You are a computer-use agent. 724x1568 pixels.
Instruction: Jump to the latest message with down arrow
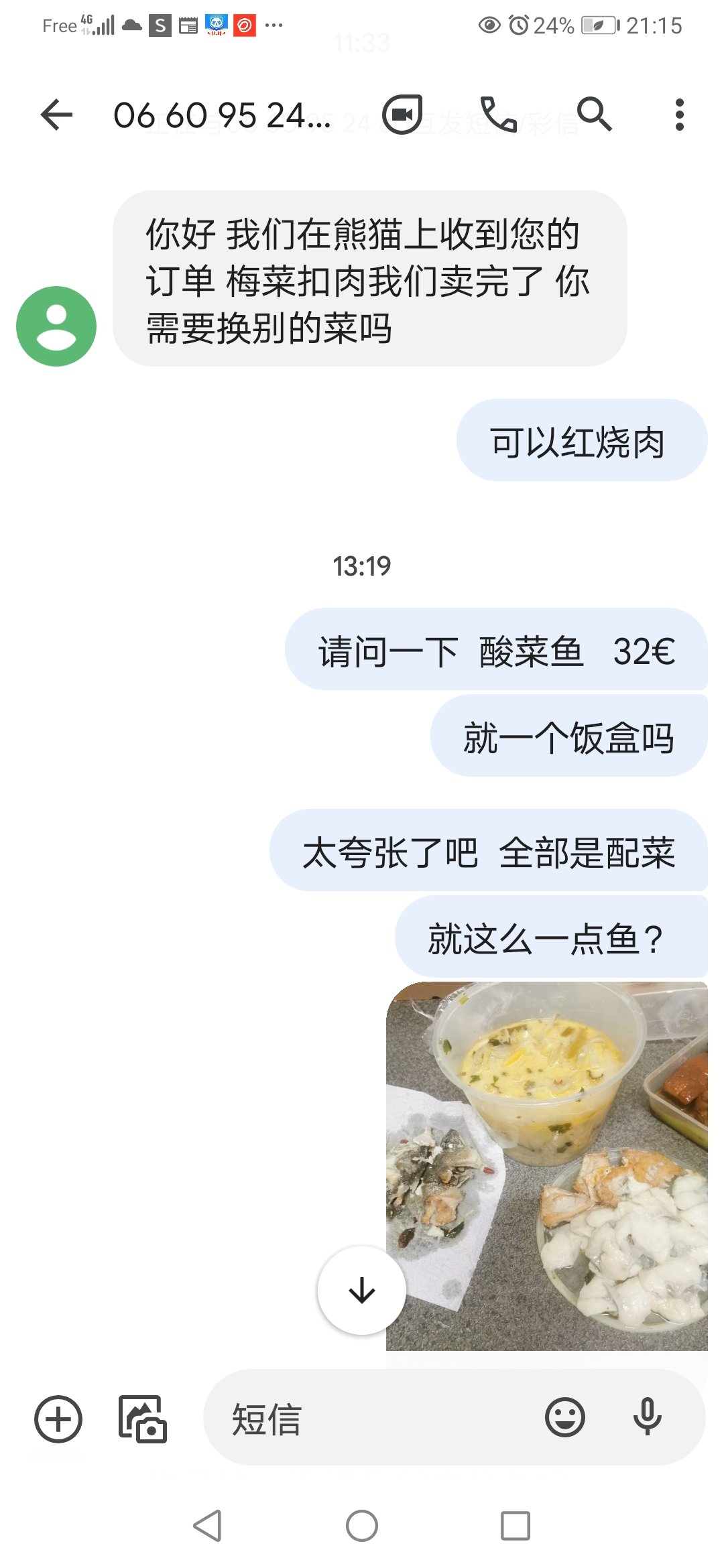pos(362,1290)
